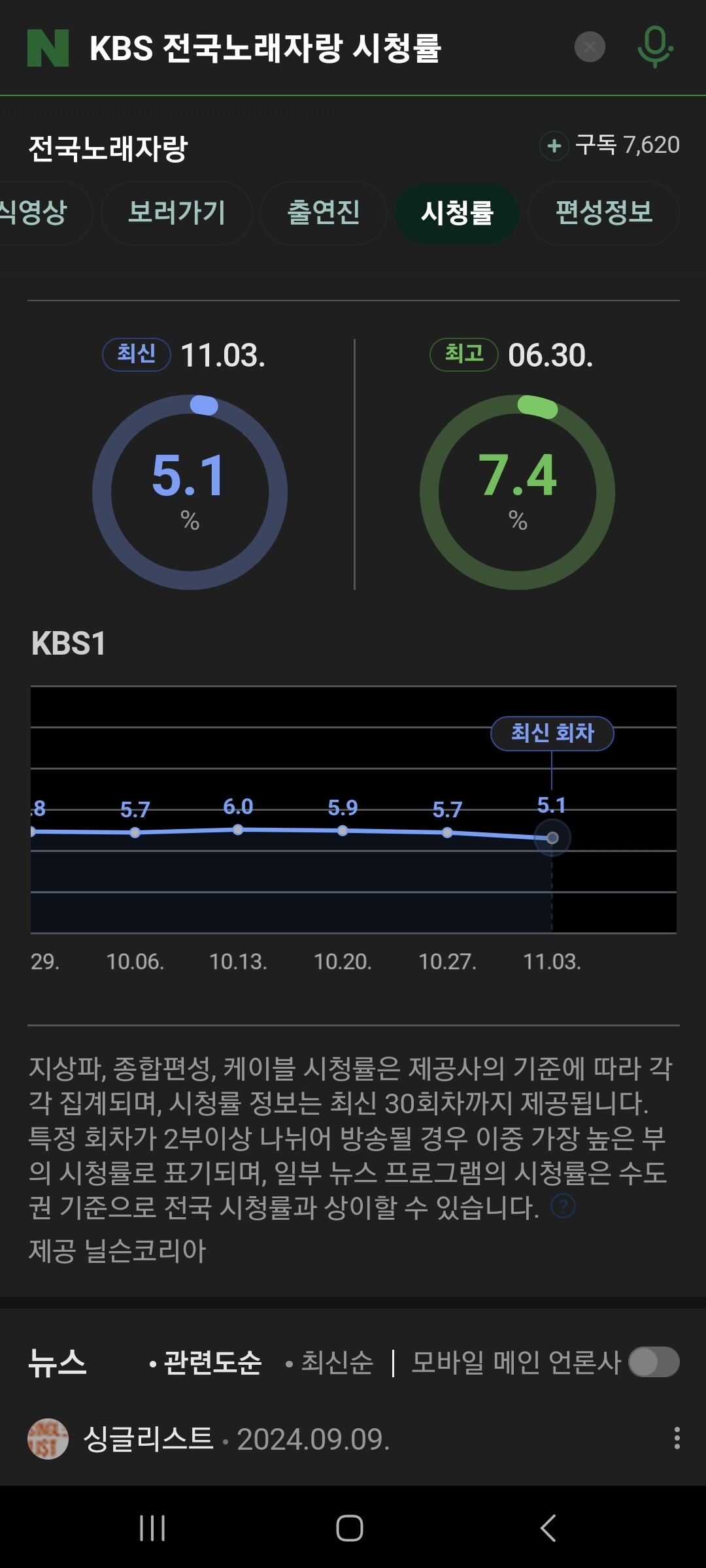This screenshot has width=706, height=1568.
Task: Start voice search with the microphone
Action: pyautogui.click(x=655, y=47)
